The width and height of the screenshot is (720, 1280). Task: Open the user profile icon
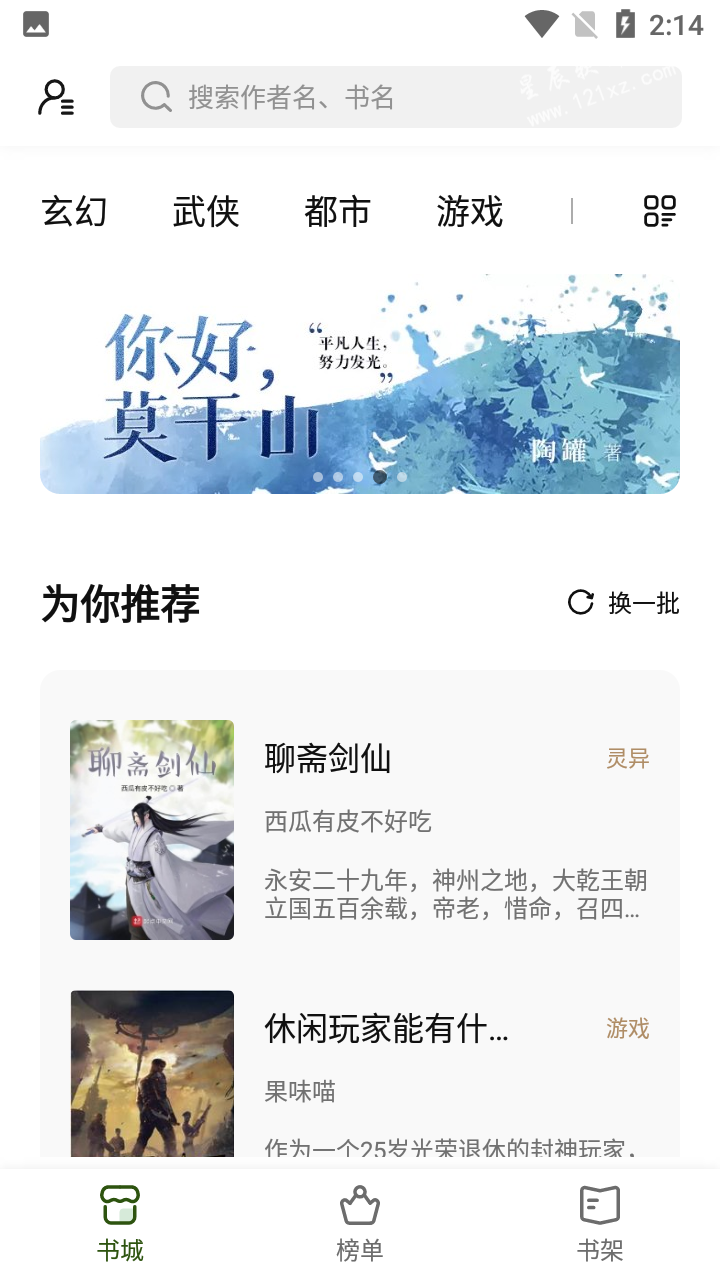coord(56,97)
